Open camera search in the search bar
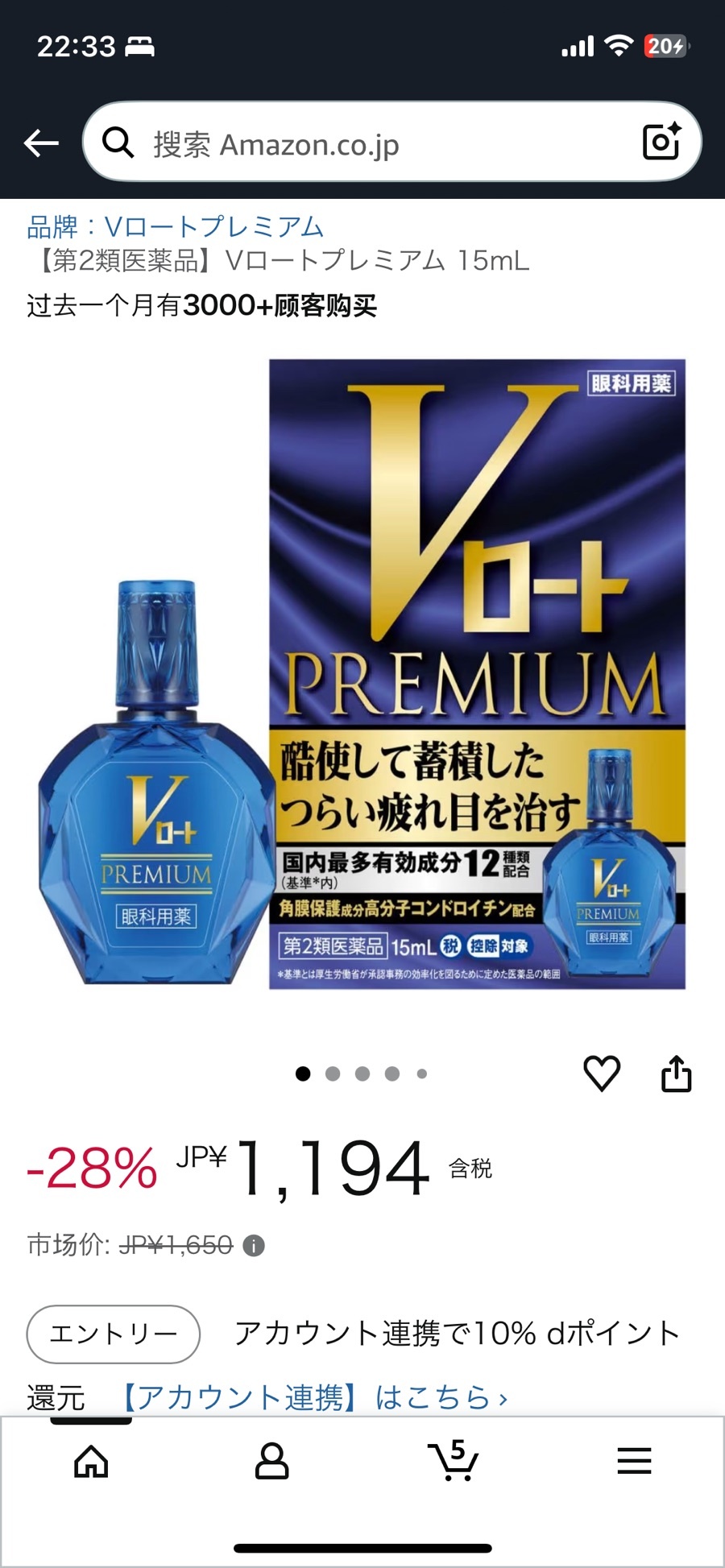 pyautogui.click(x=661, y=142)
